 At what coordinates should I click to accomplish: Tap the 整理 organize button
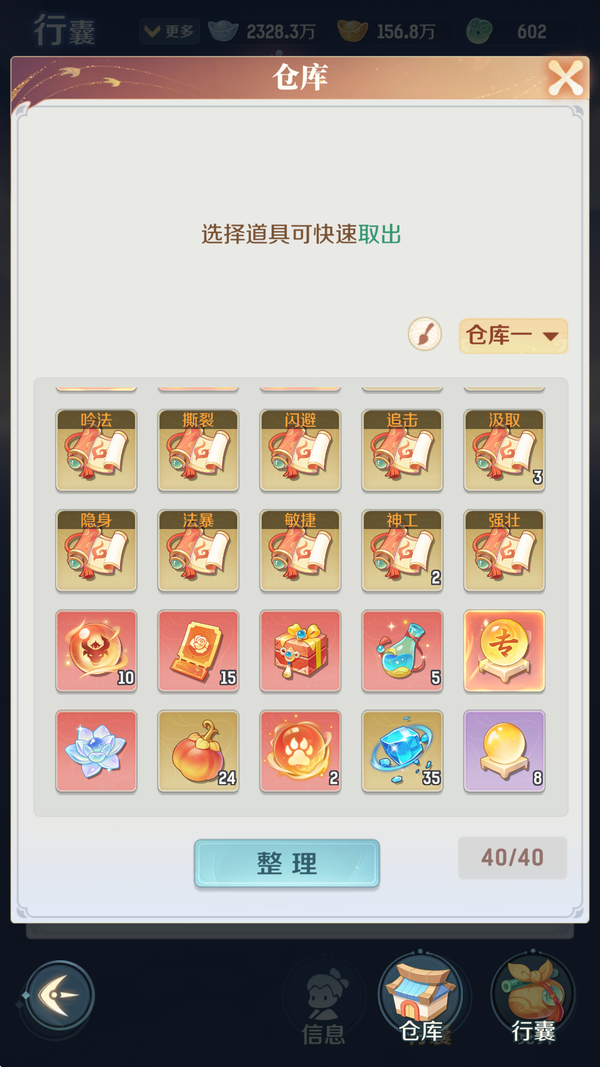click(287, 863)
